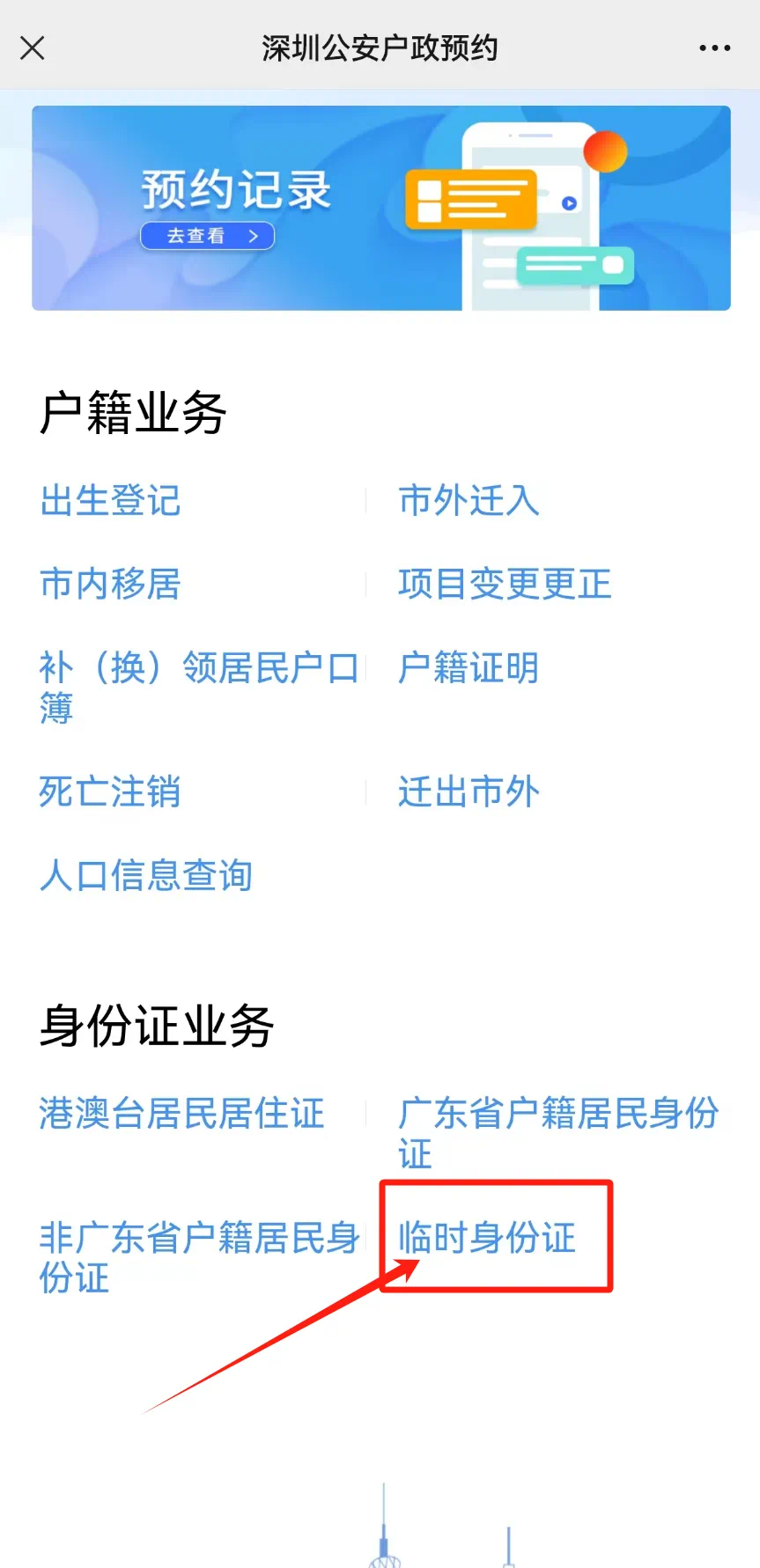Image resolution: width=760 pixels, height=1568 pixels.
Task: Open 死亡注销 death deregistration service
Action: [109, 792]
